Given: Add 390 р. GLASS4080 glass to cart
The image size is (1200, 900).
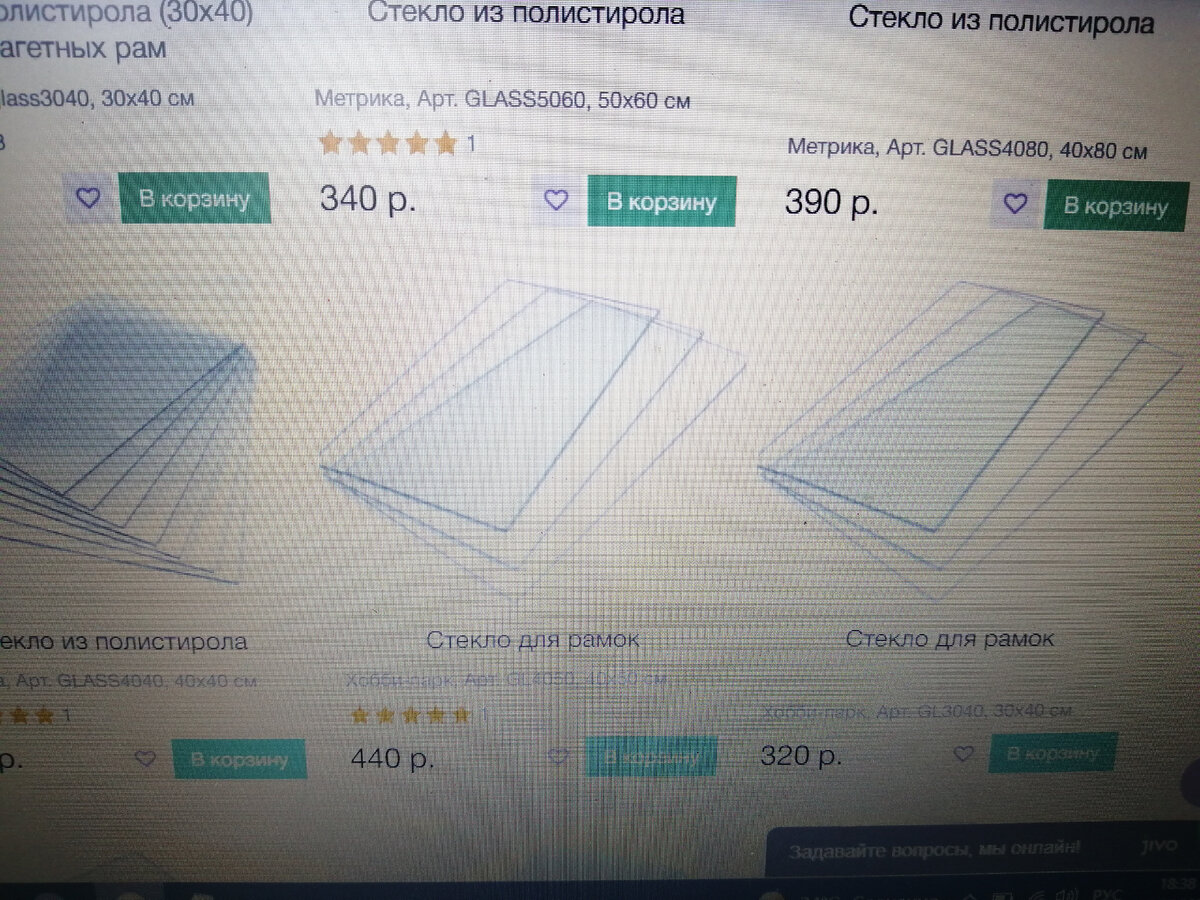Looking at the screenshot, I should [1115, 206].
